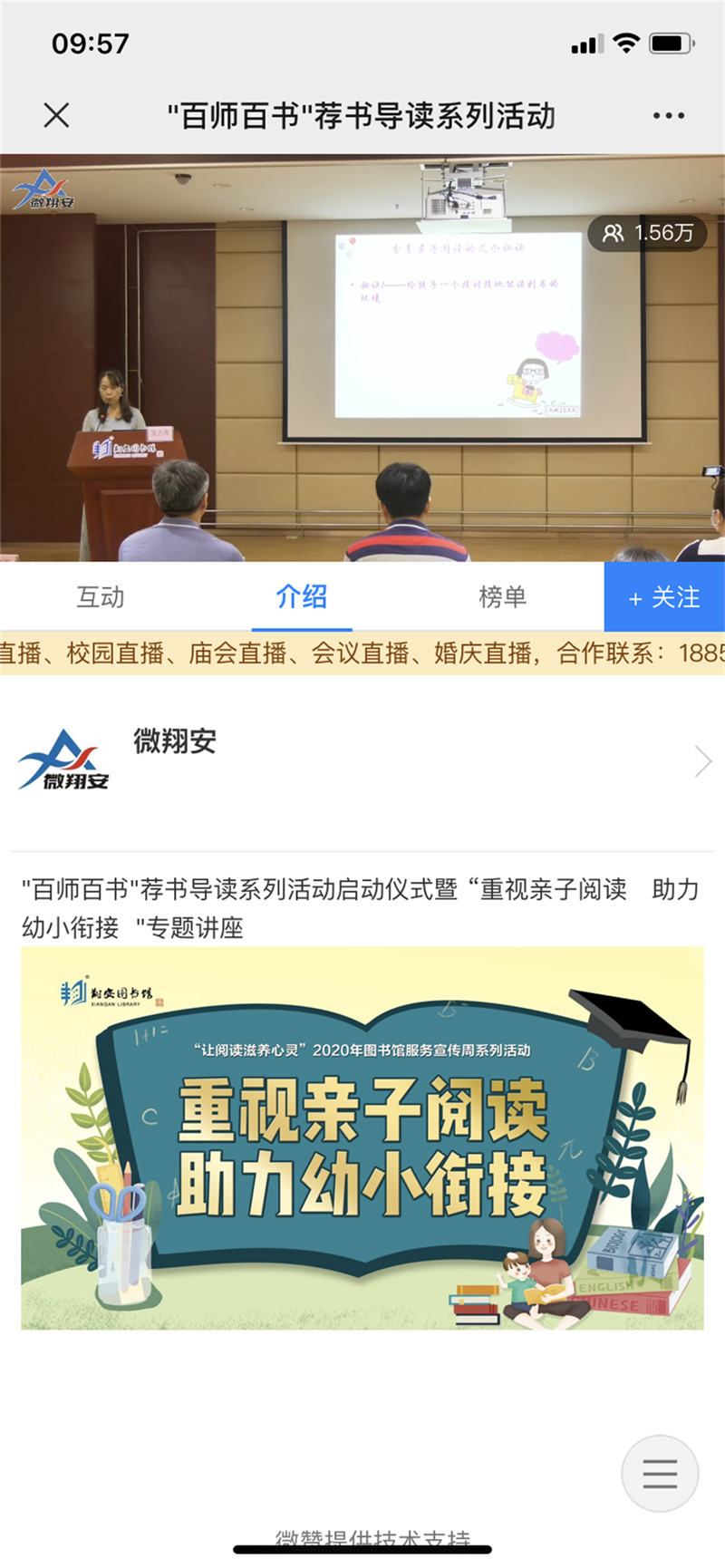This screenshot has height=1568, width=725.
Task: Select the 介绍 tab
Action: (302, 596)
